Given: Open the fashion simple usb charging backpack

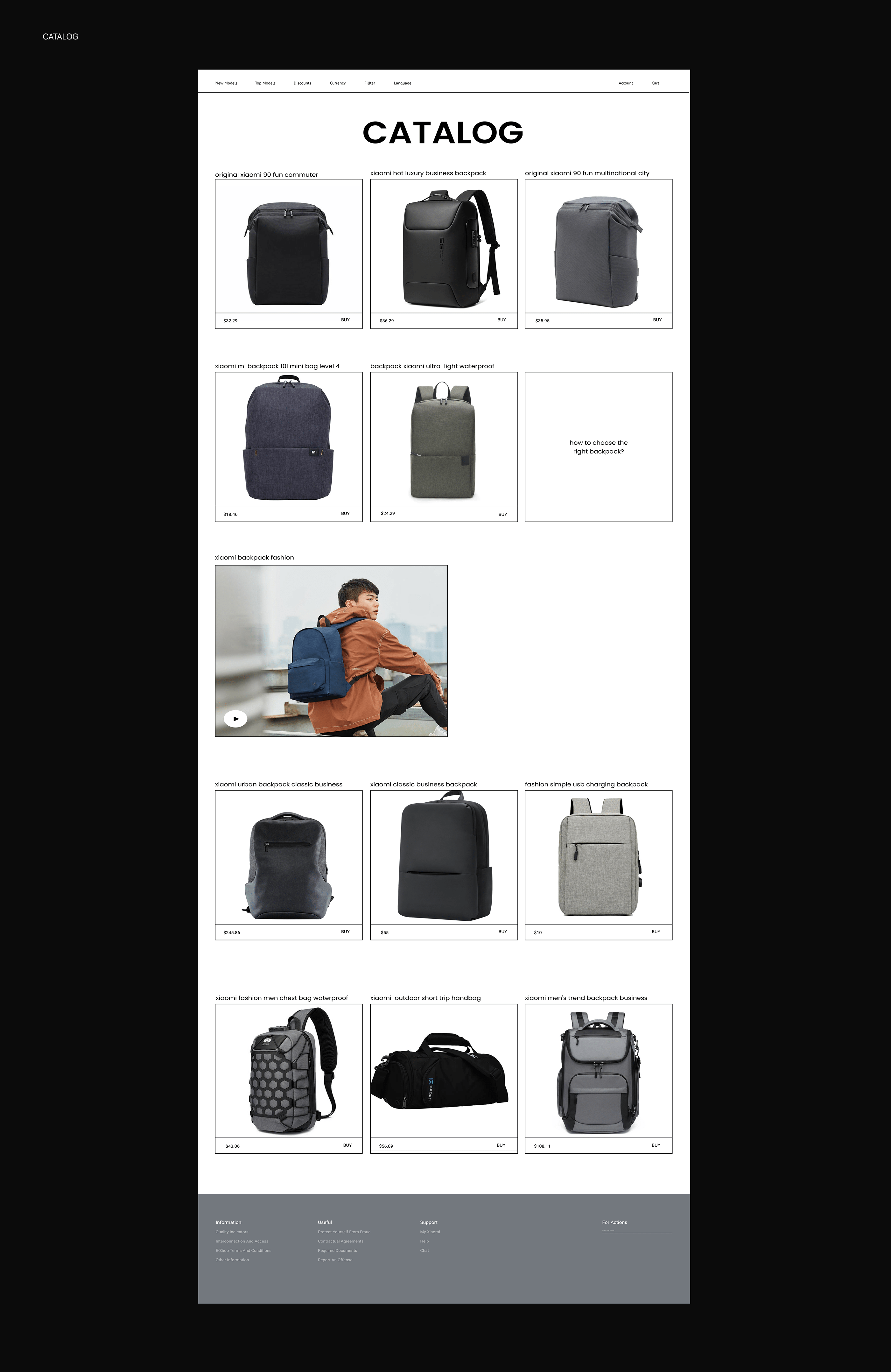Looking at the screenshot, I should [598, 857].
